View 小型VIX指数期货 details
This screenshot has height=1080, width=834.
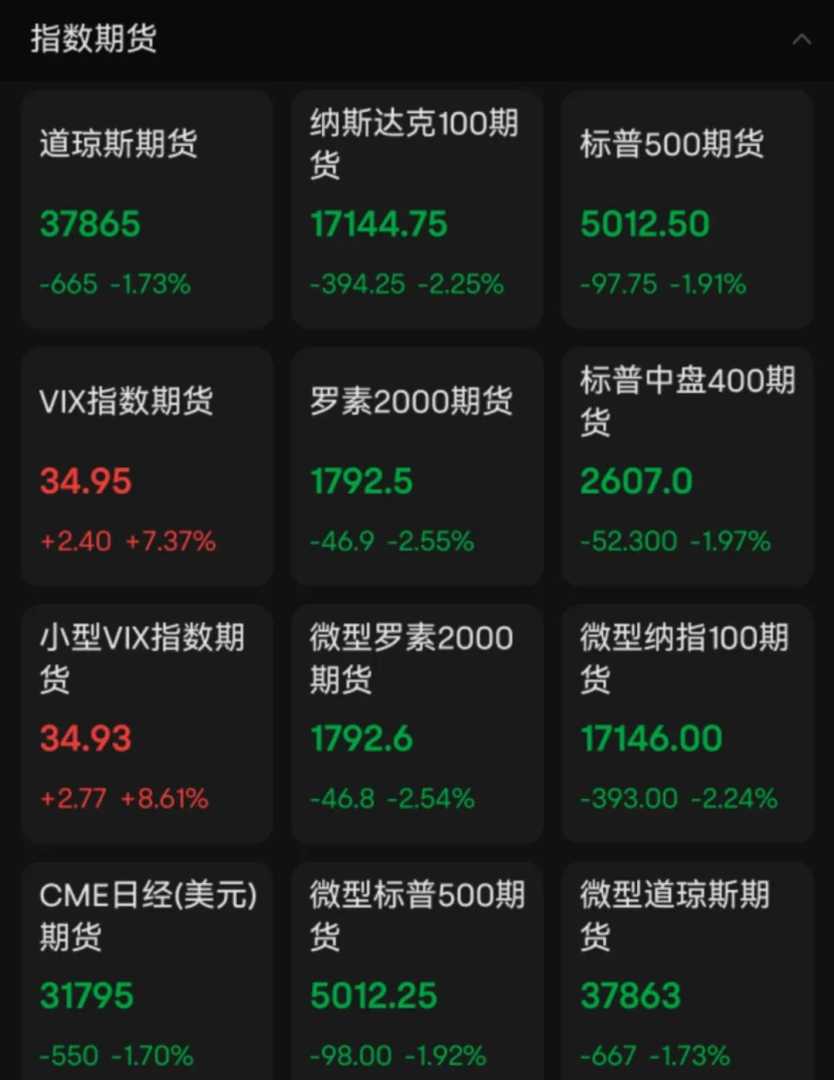pos(146,724)
